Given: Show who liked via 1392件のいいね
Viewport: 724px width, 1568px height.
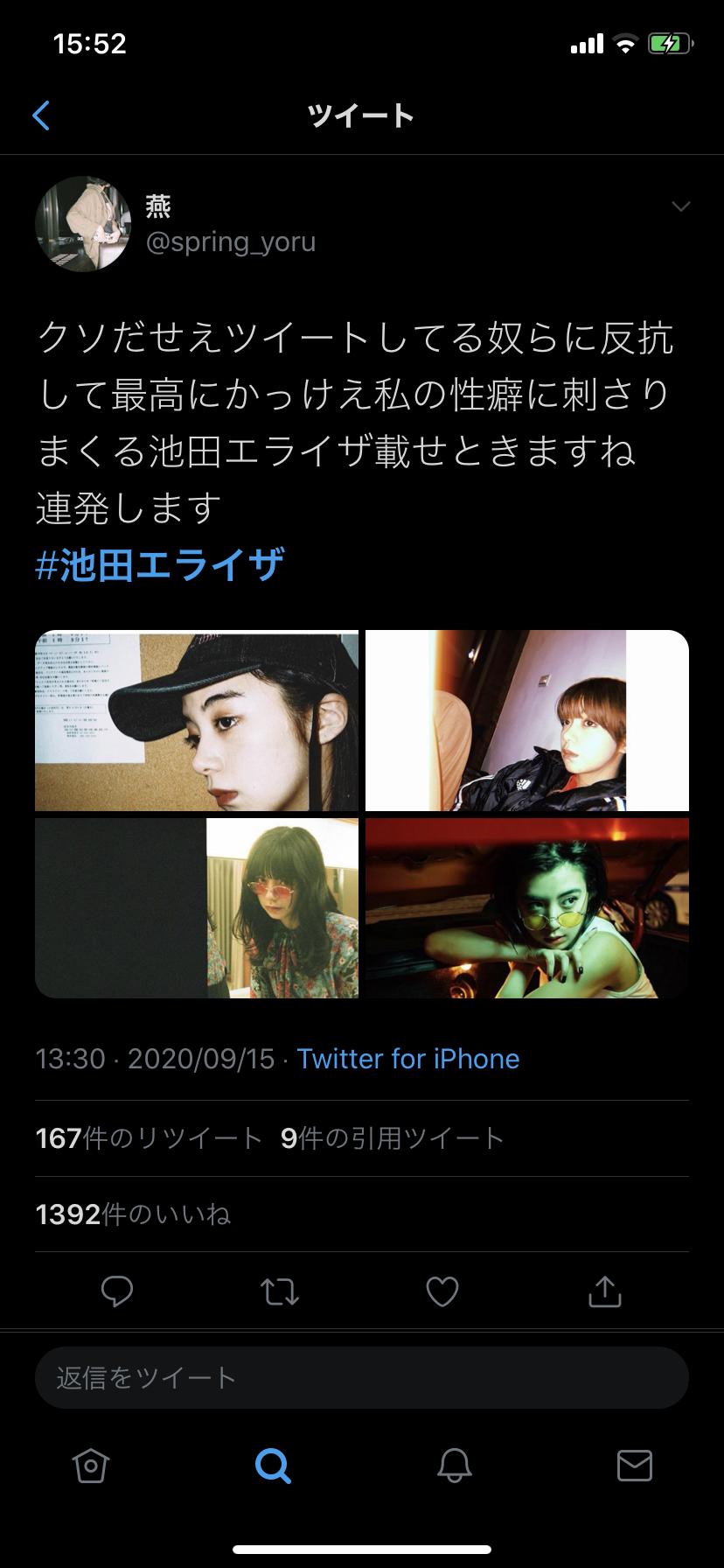Looking at the screenshot, I should pyautogui.click(x=133, y=1214).
